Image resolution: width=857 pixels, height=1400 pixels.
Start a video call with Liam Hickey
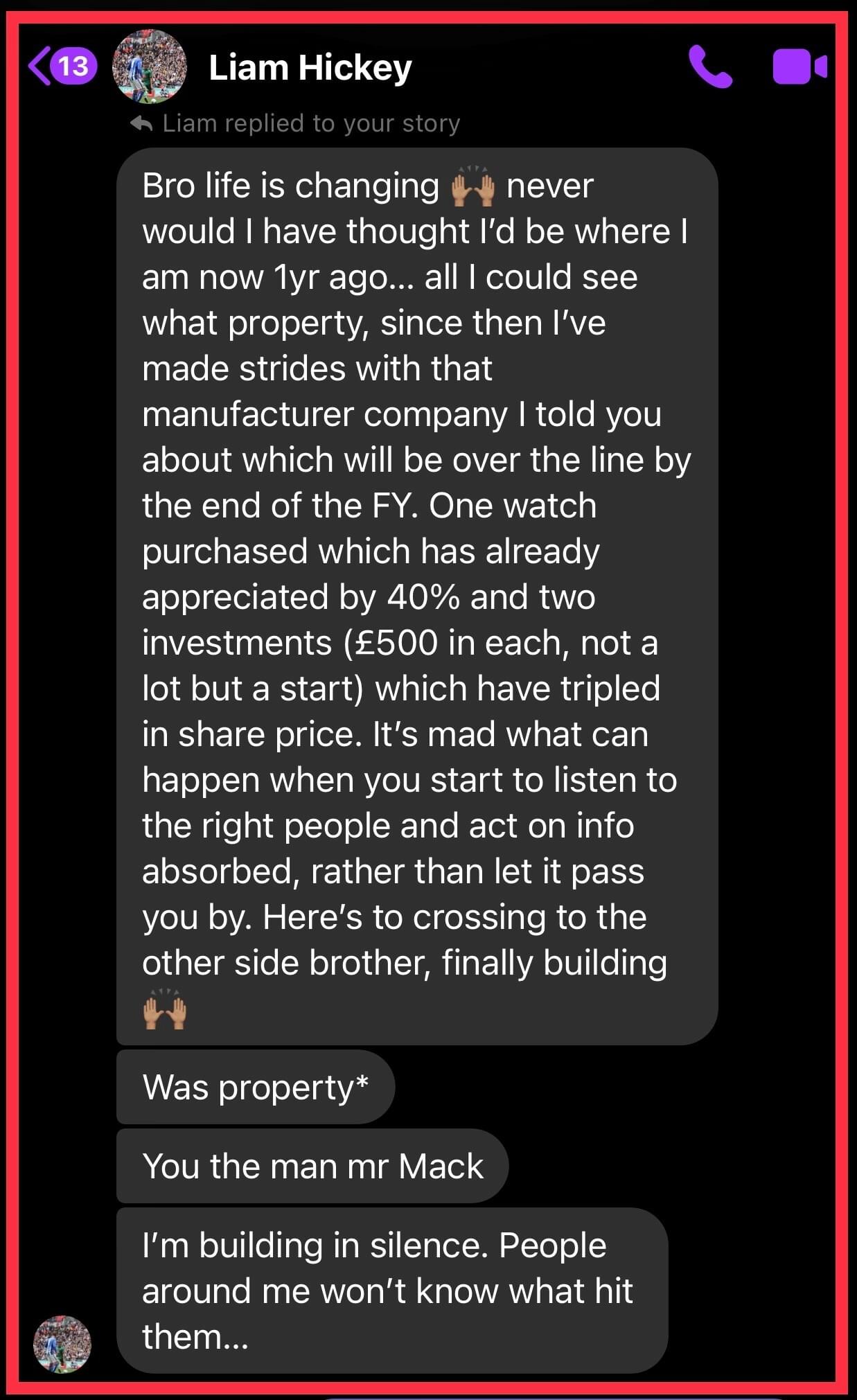pos(799,67)
